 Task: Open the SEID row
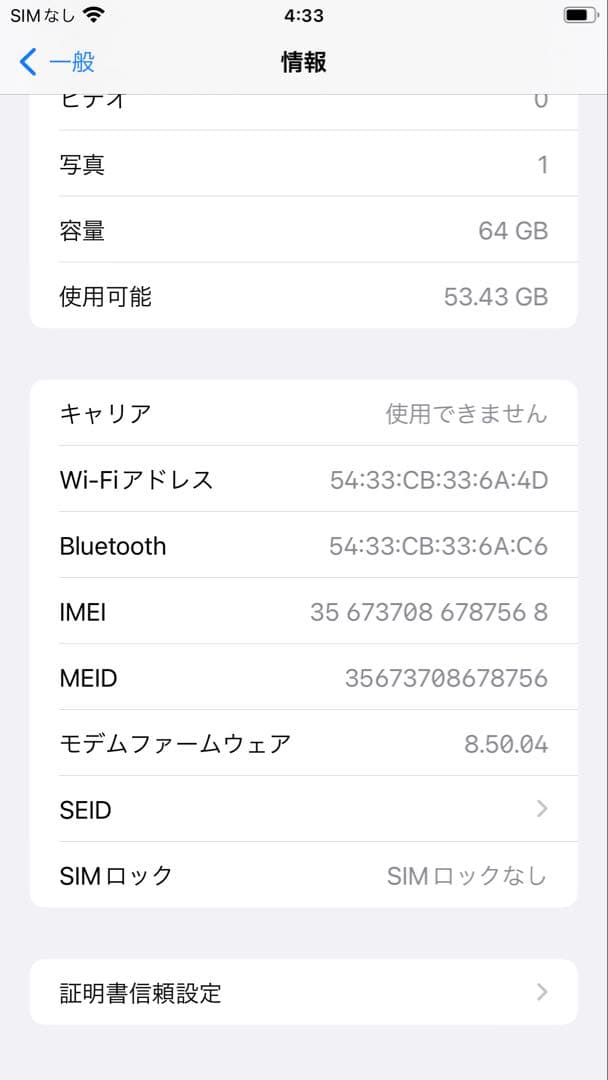coord(303,809)
